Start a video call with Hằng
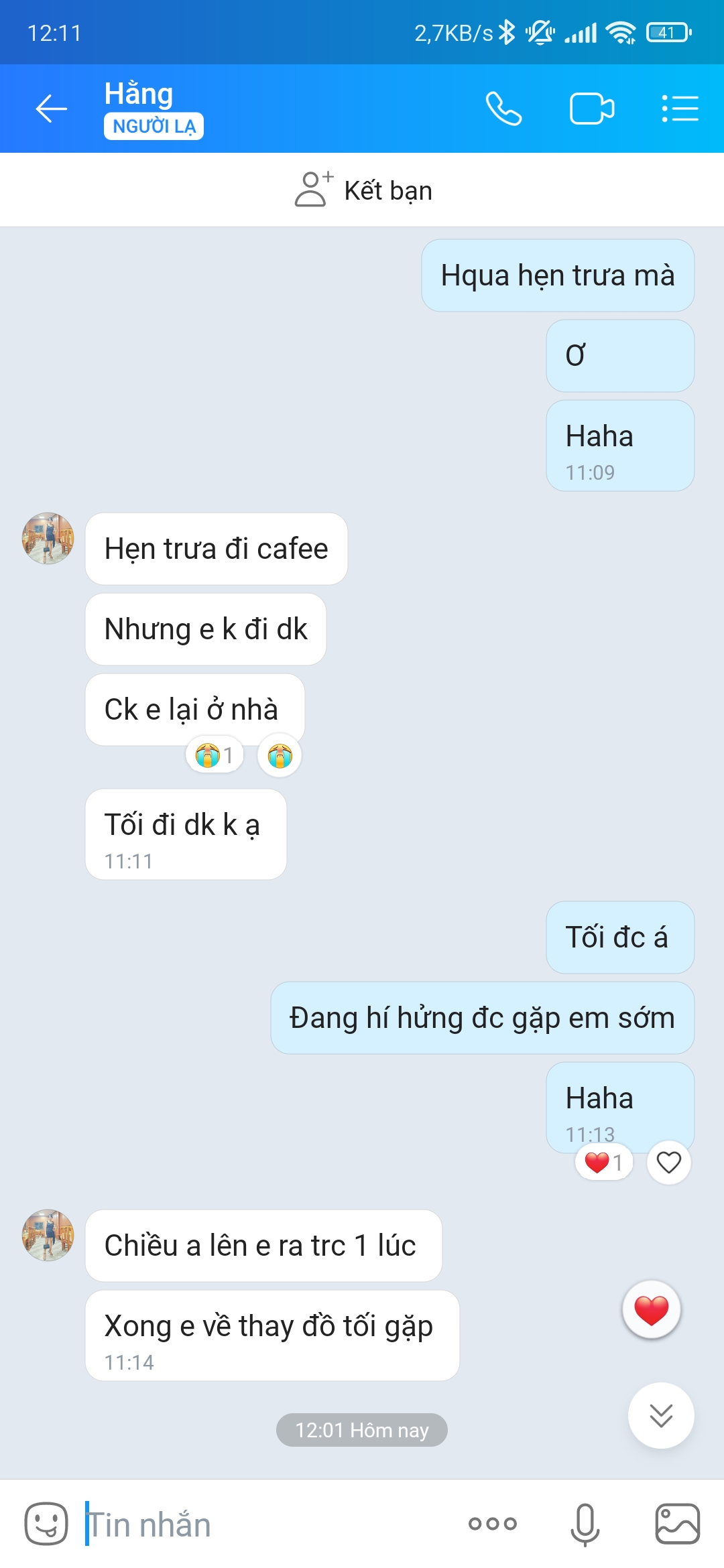This screenshot has width=724, height=1568. 591,109
